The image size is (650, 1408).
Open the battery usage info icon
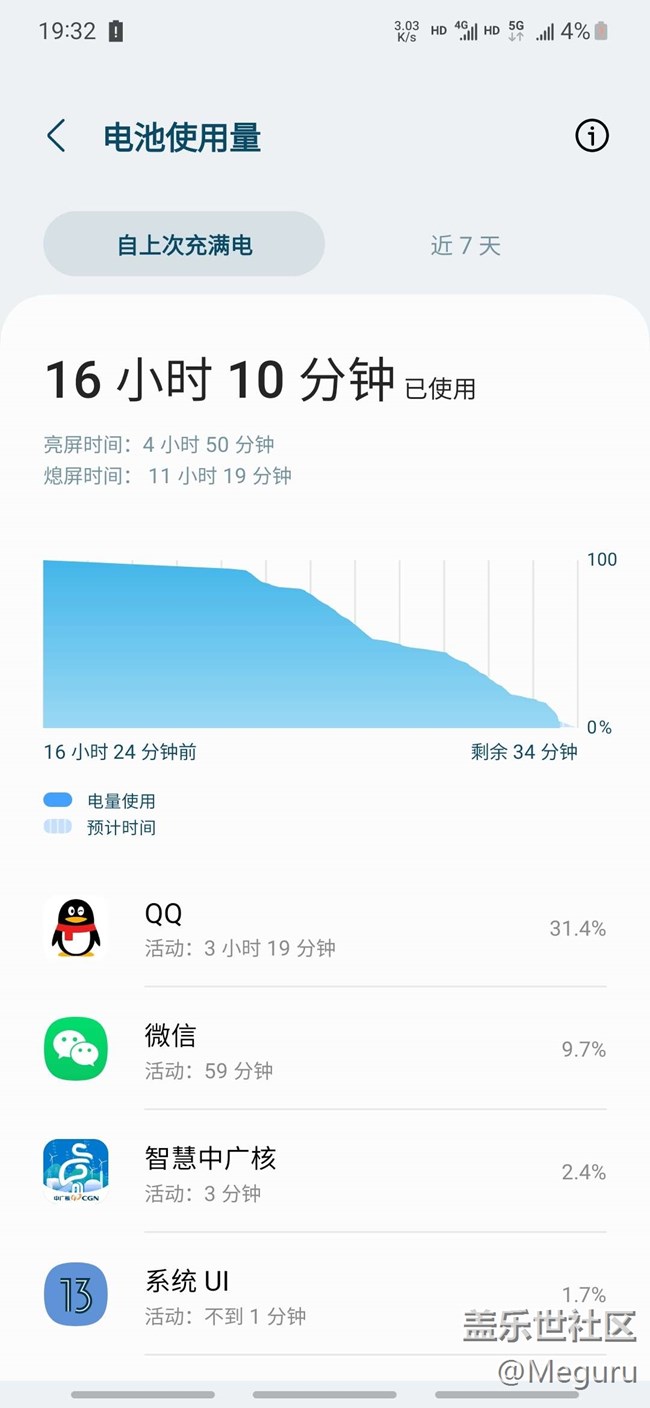591,136
